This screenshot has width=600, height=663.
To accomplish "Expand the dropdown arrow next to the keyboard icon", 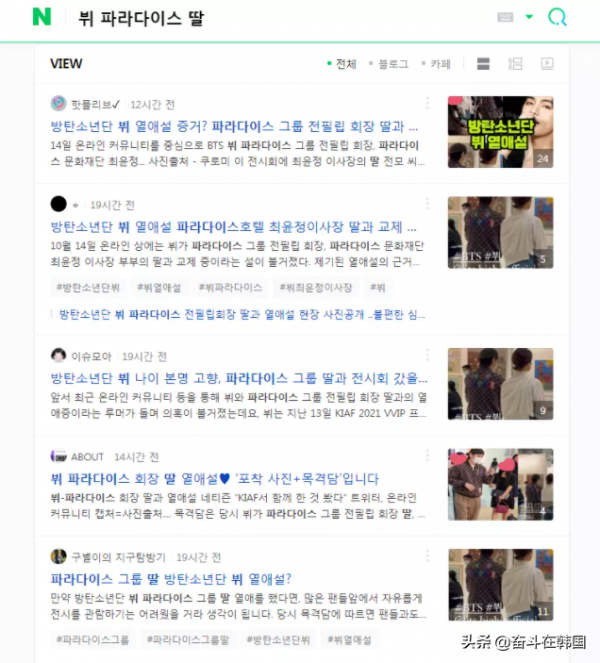I will (x=529, y=17).
